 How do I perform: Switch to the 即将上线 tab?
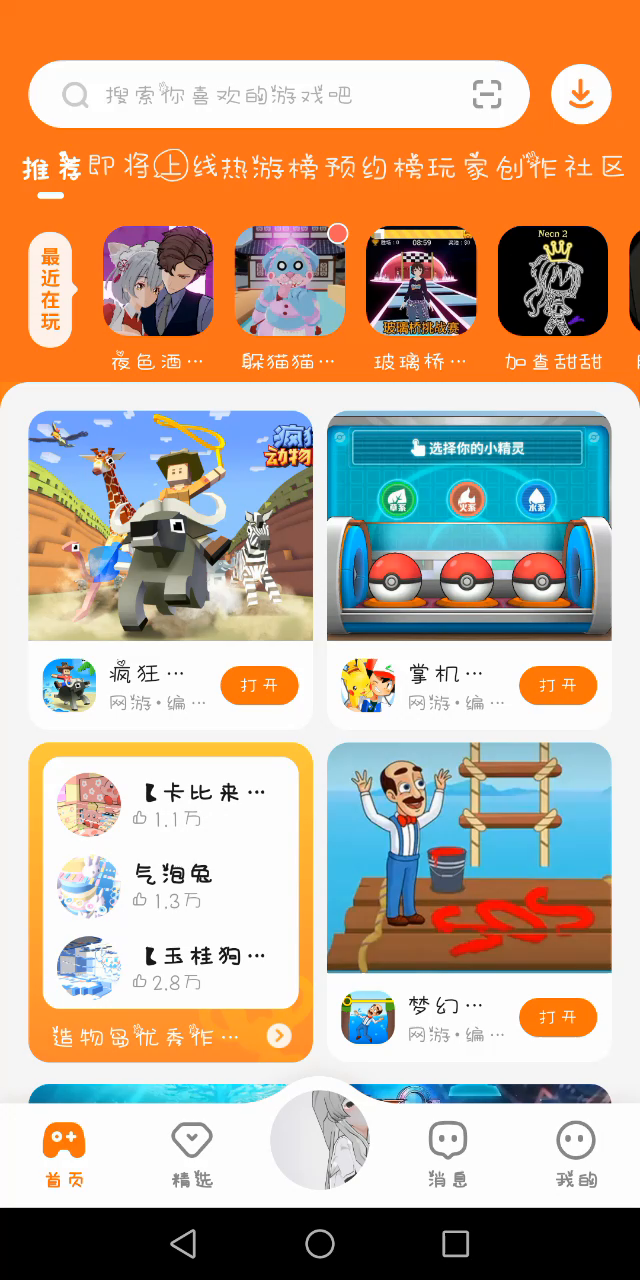(x=152, y=167)
